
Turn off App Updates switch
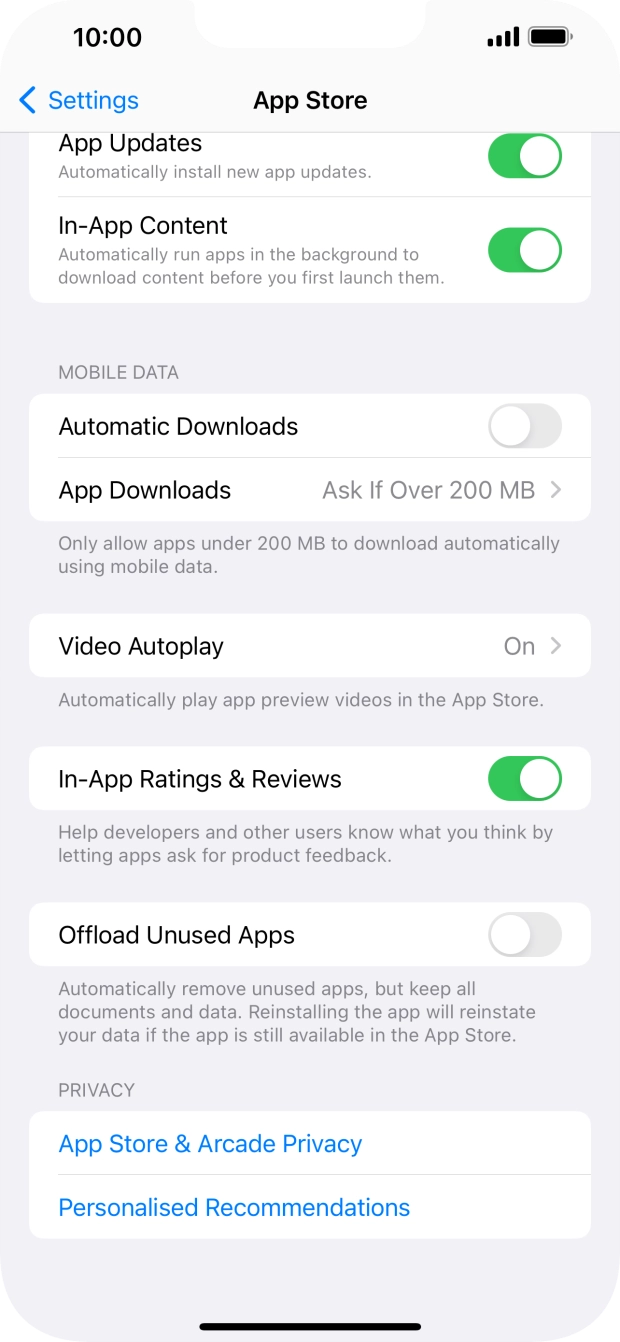pyautogui.click(x=524, y=157)
